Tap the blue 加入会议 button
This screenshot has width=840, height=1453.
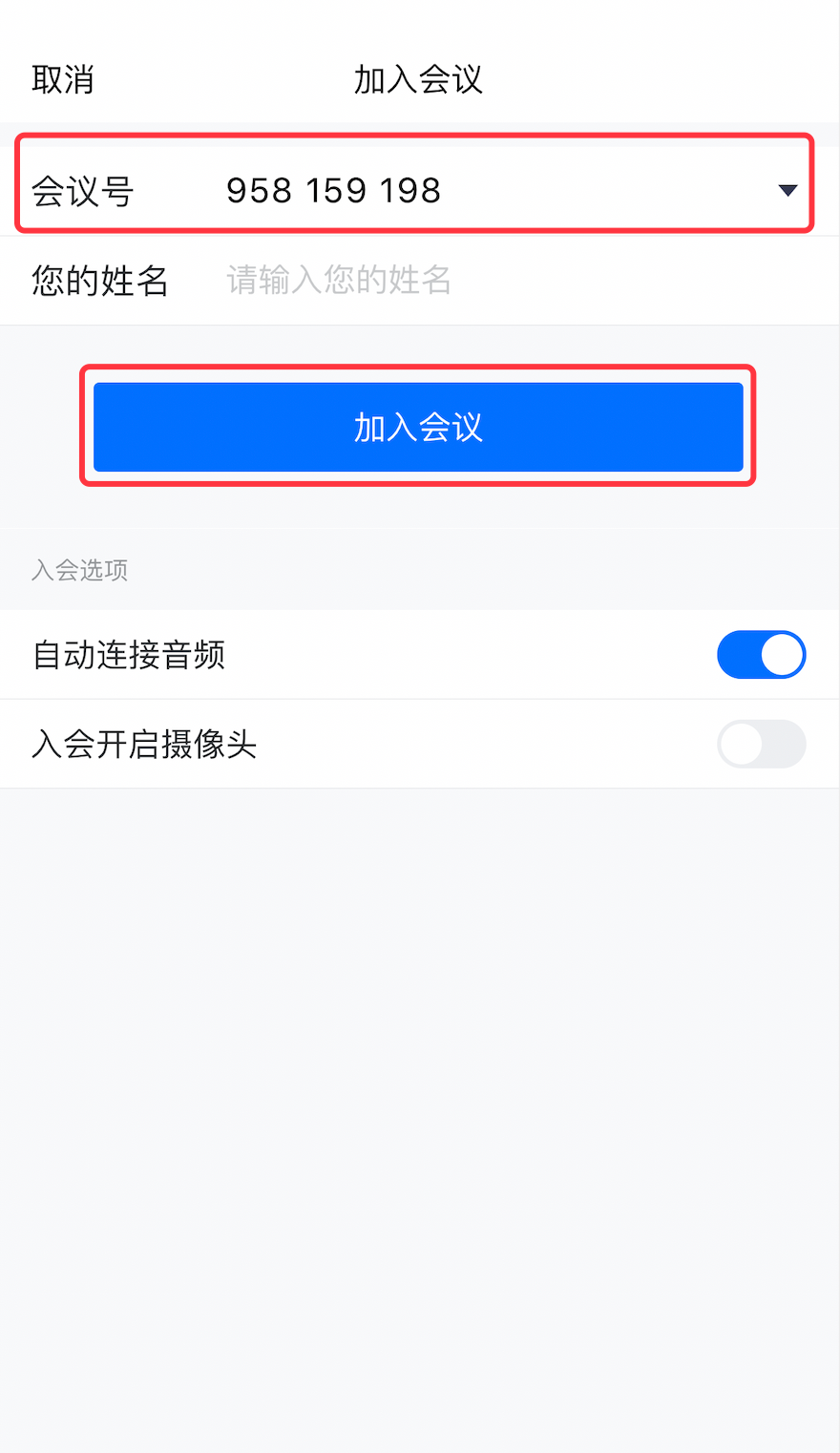pos(418,427)
